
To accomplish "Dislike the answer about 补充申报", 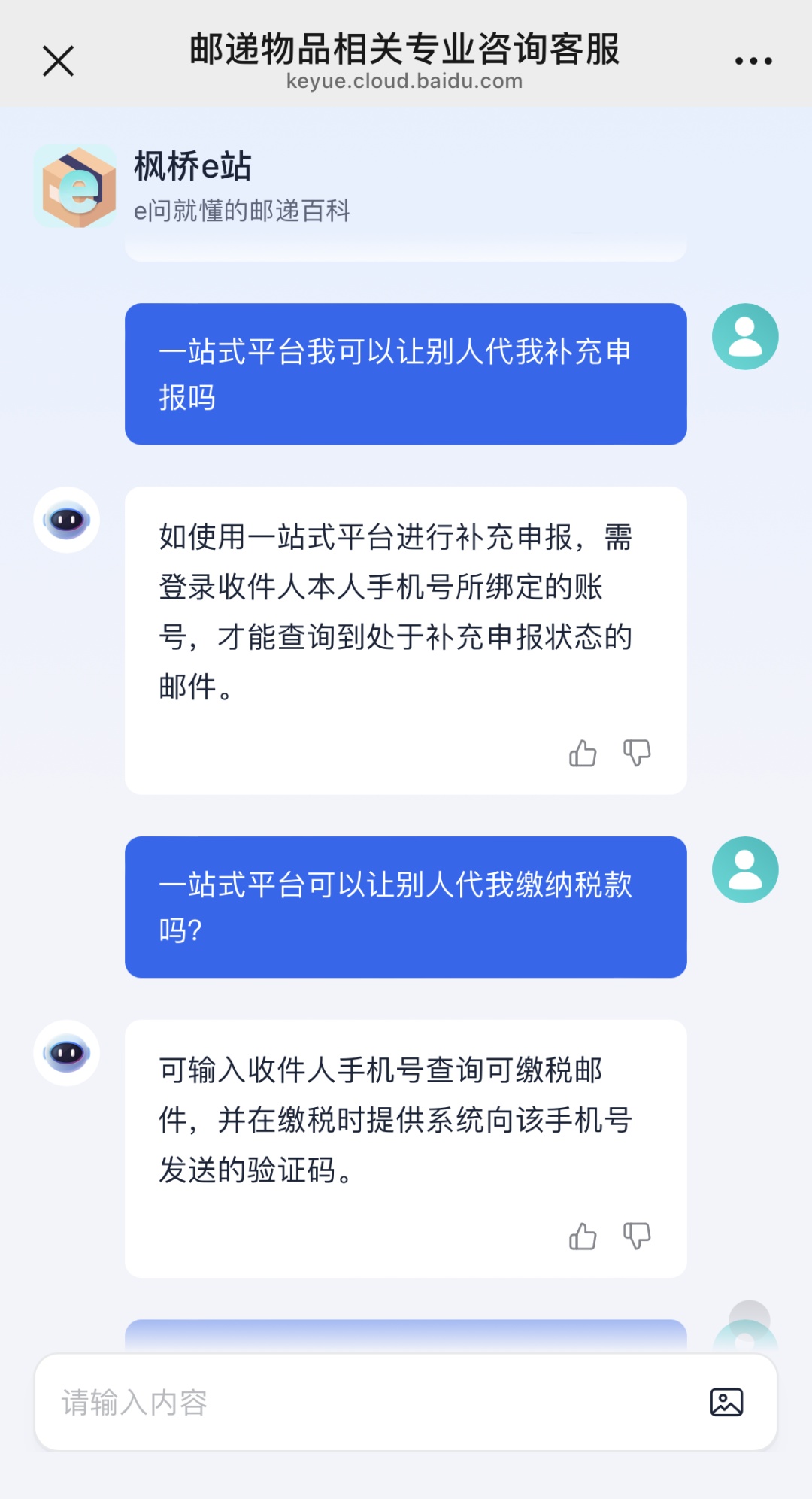I will (x=637, y=753).
